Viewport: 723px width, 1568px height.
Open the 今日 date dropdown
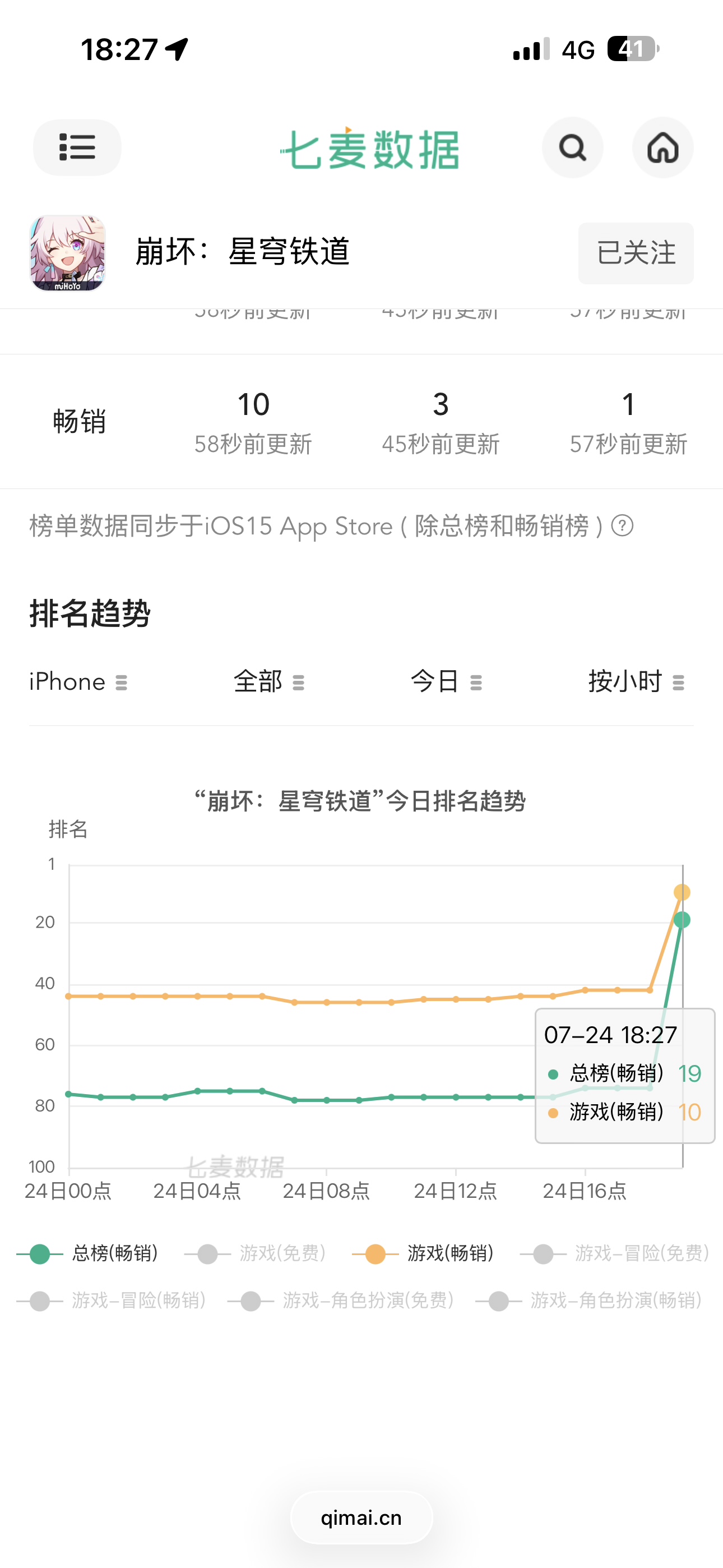pos(446,682)
